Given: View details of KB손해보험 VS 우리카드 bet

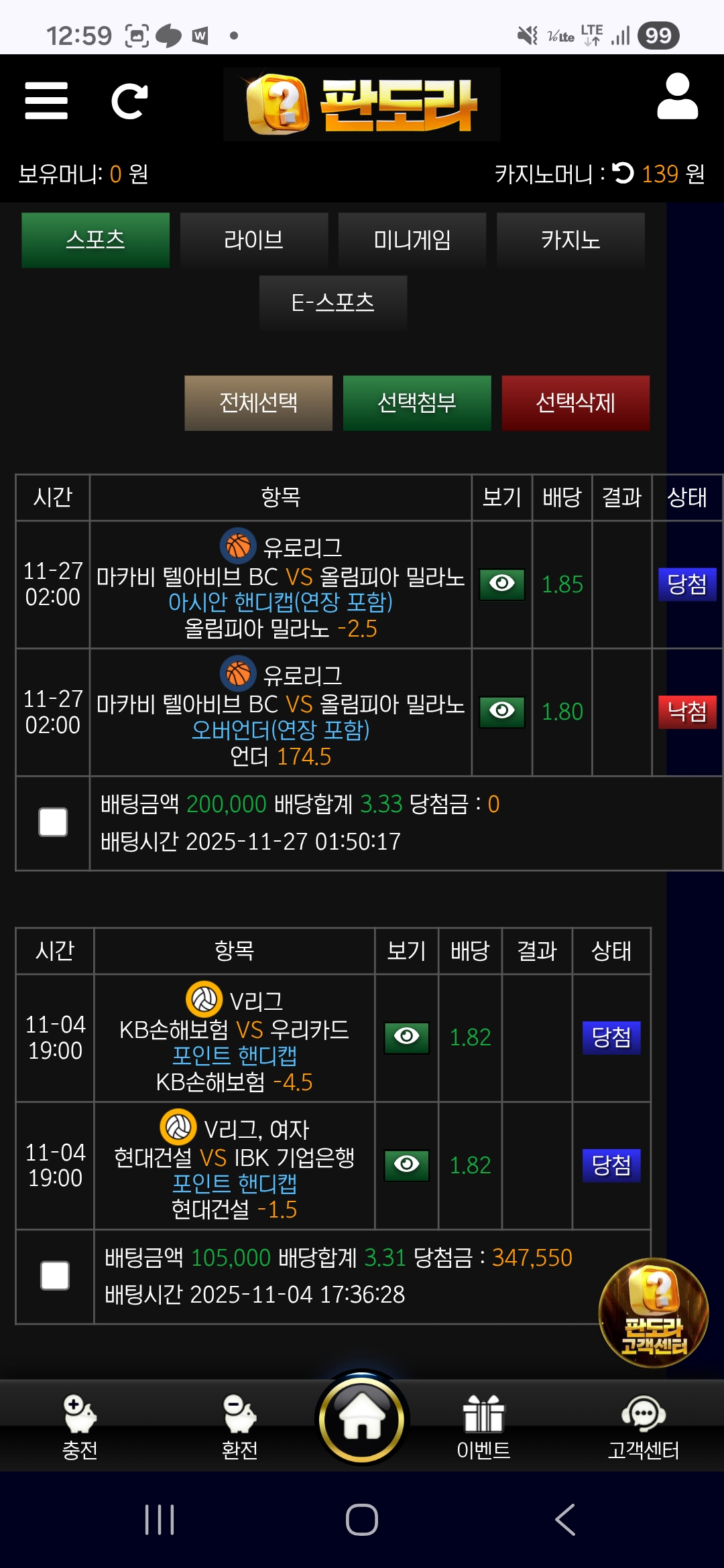Looking at the screenshot, I should click(x=406, y=1037).
